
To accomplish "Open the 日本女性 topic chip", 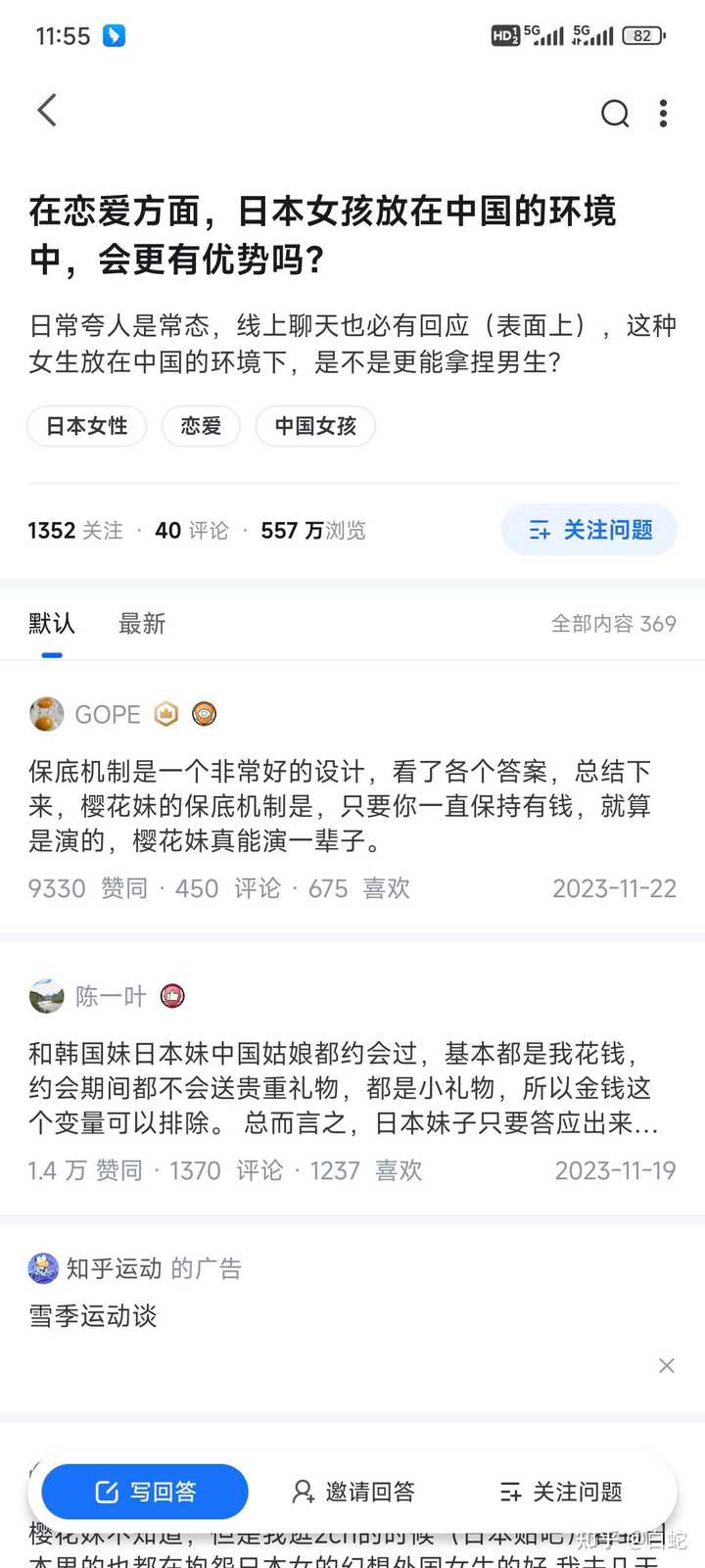I will click(x=87, y=426).
